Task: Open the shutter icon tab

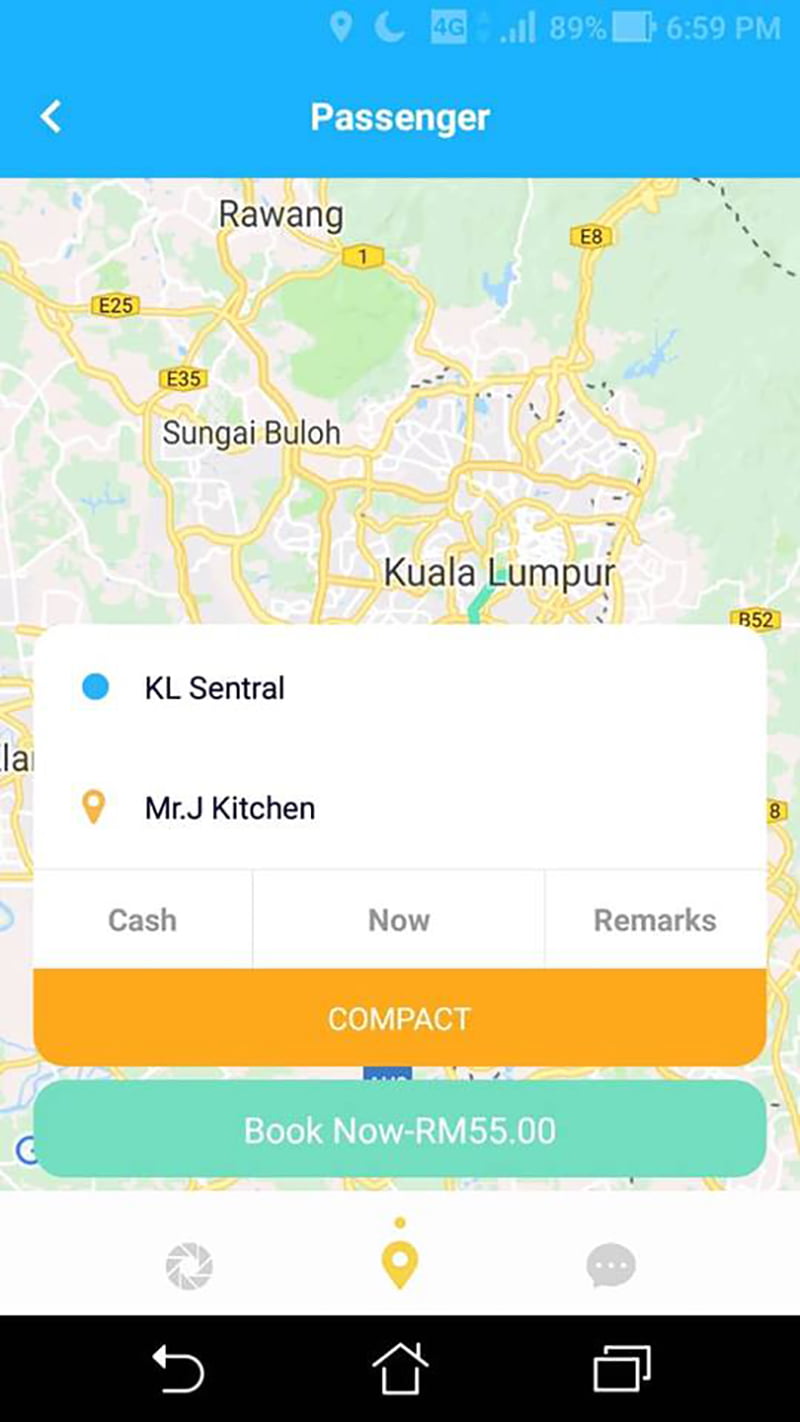Action: tap(189, 1268)
